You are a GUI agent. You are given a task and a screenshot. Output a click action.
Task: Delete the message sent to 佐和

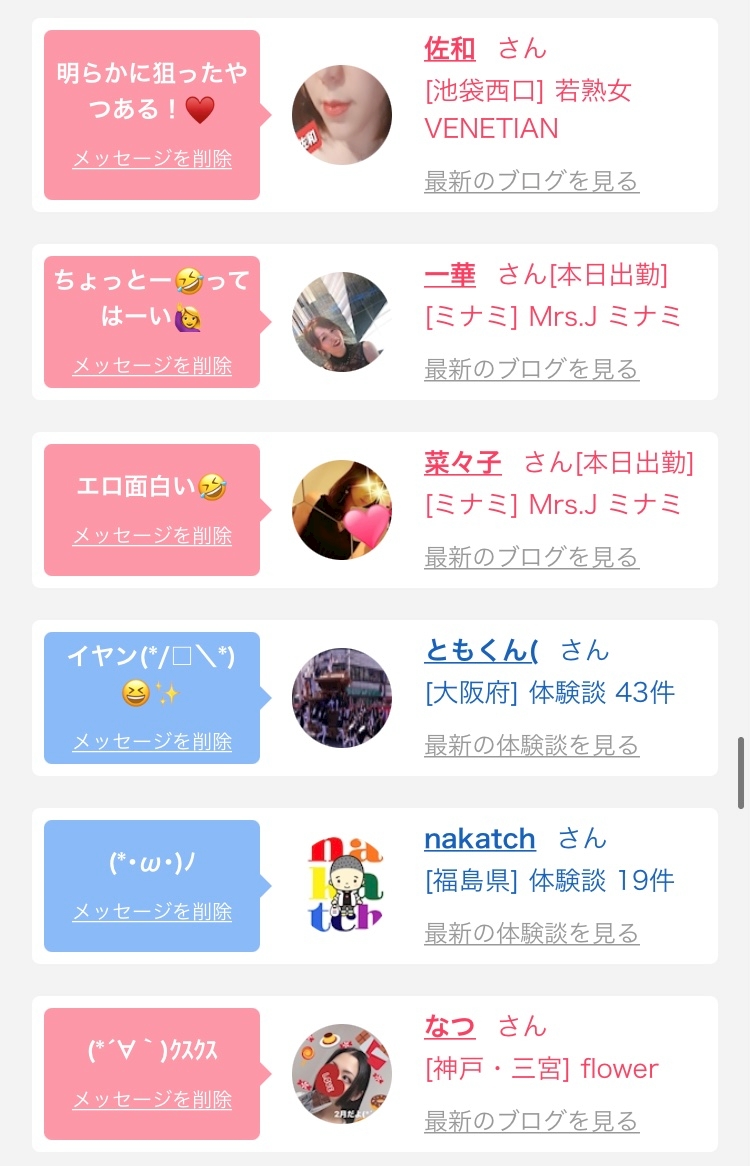[x=152, y=159]
